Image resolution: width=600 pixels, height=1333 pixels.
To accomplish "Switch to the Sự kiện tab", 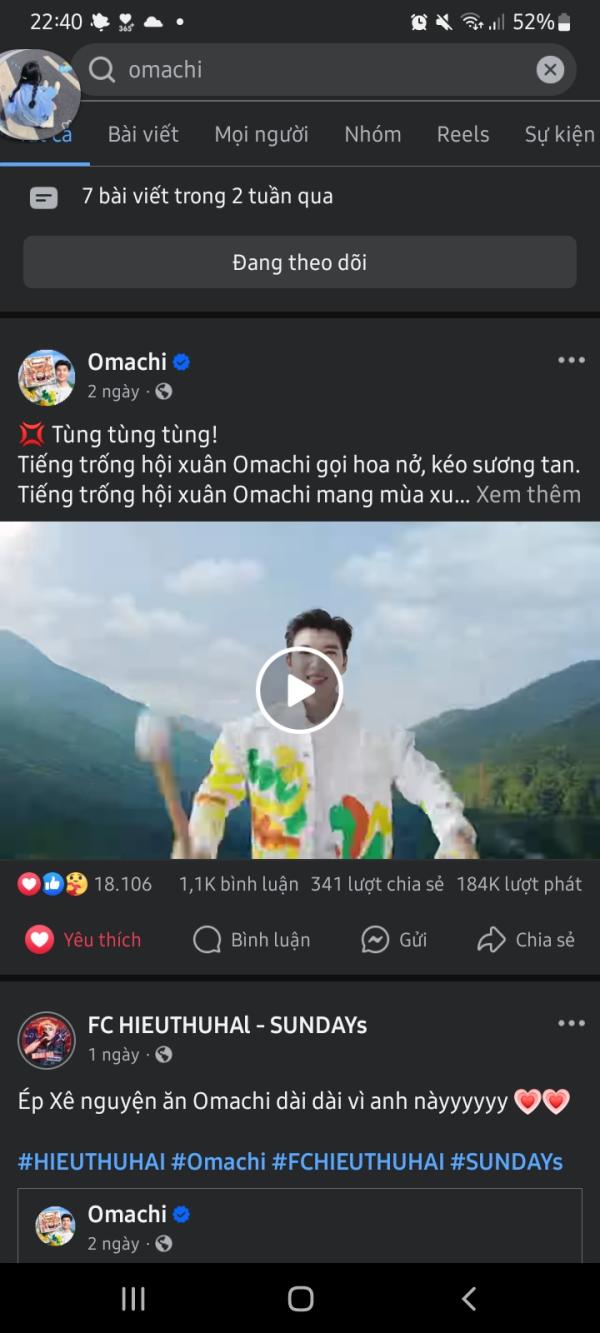I will 560,134.
